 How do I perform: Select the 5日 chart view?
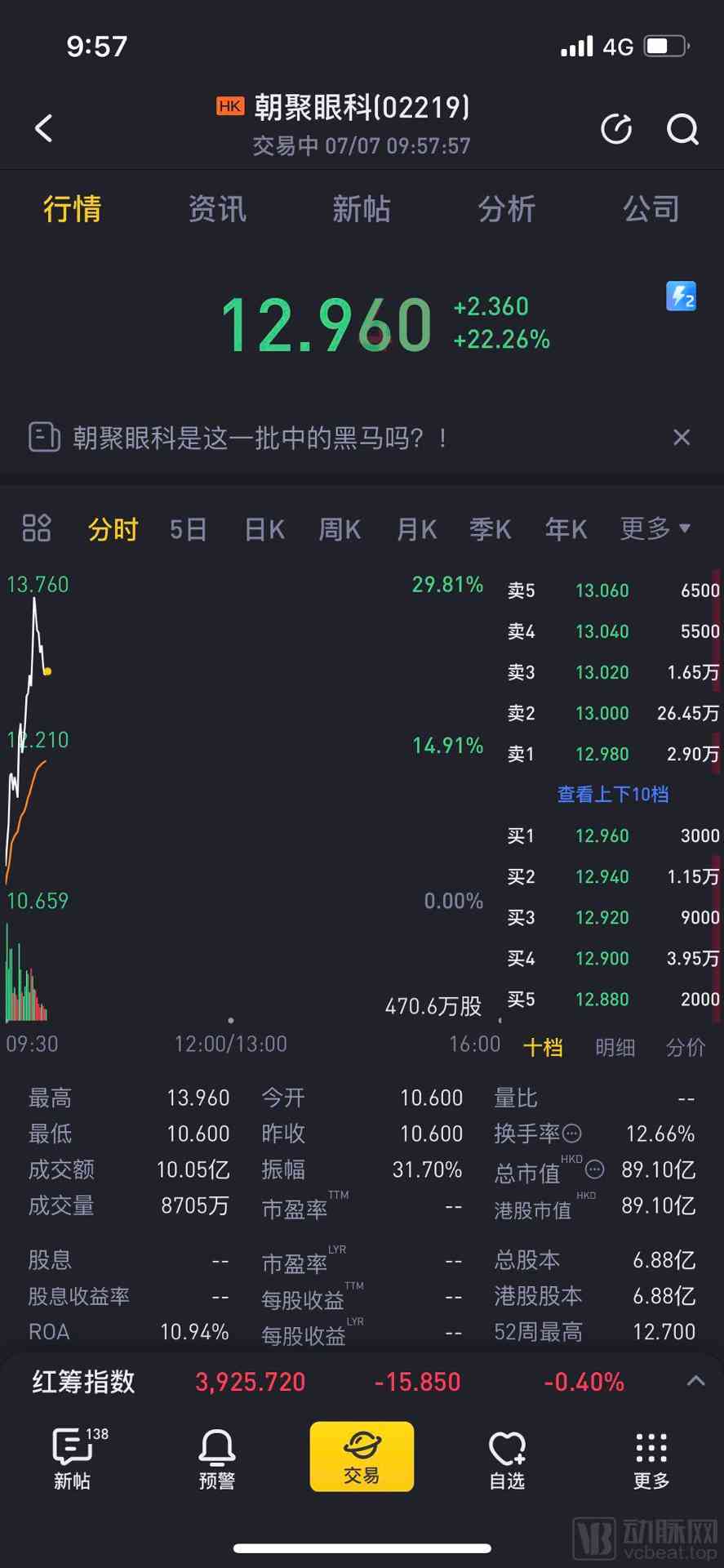tap(188, 529)
